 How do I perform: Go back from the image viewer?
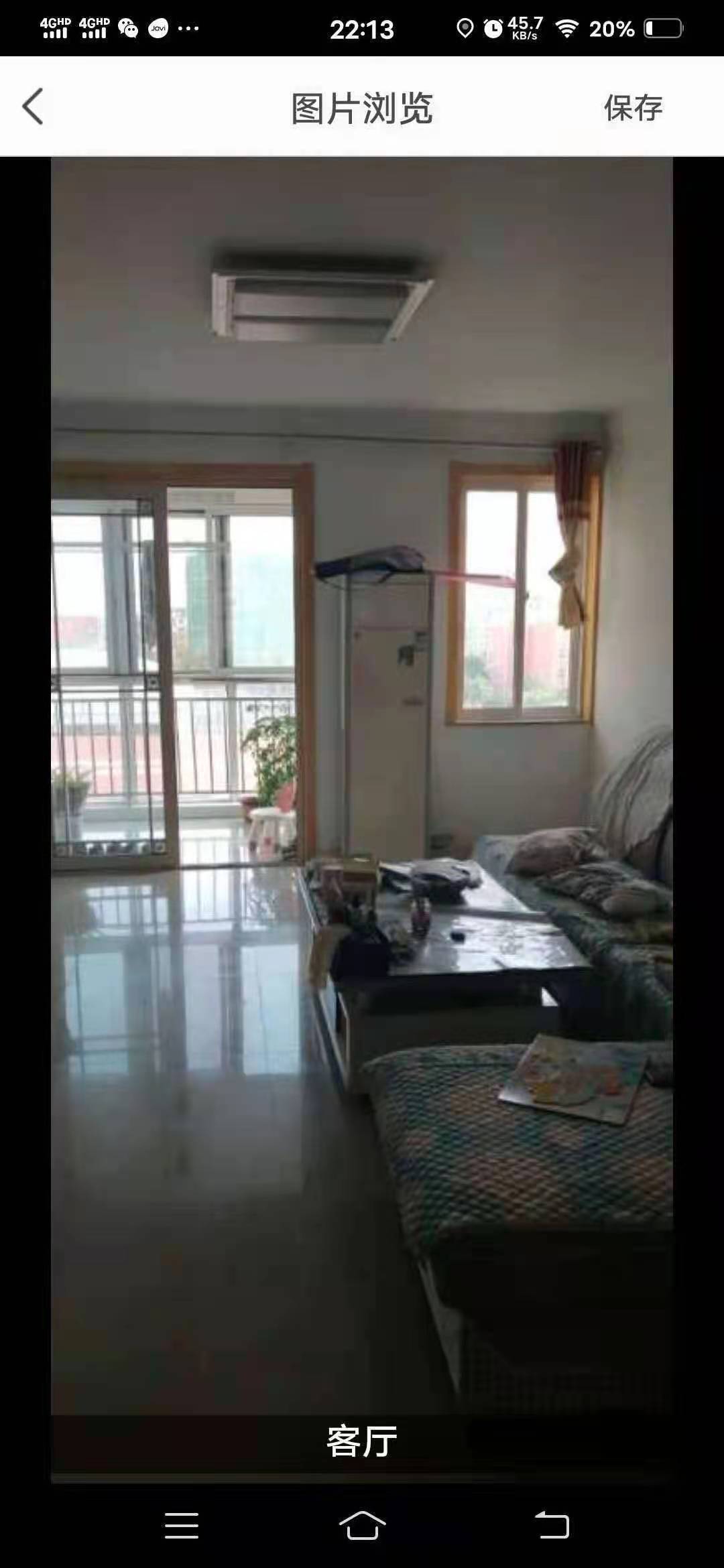pyautogui.click(x=33, y=107)
